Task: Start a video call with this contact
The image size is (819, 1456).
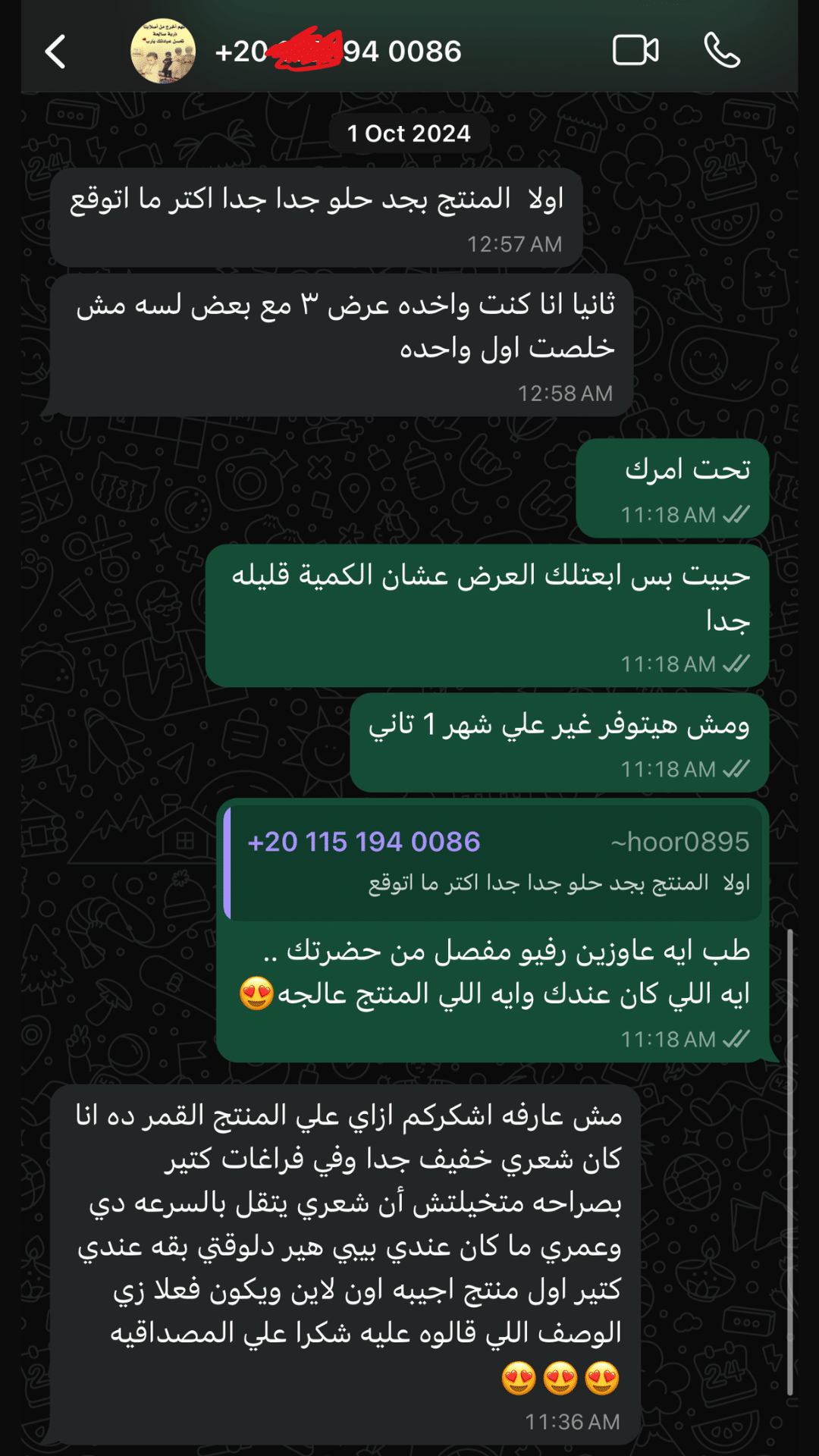Action: pyautogui.click(x=635, y=51)
